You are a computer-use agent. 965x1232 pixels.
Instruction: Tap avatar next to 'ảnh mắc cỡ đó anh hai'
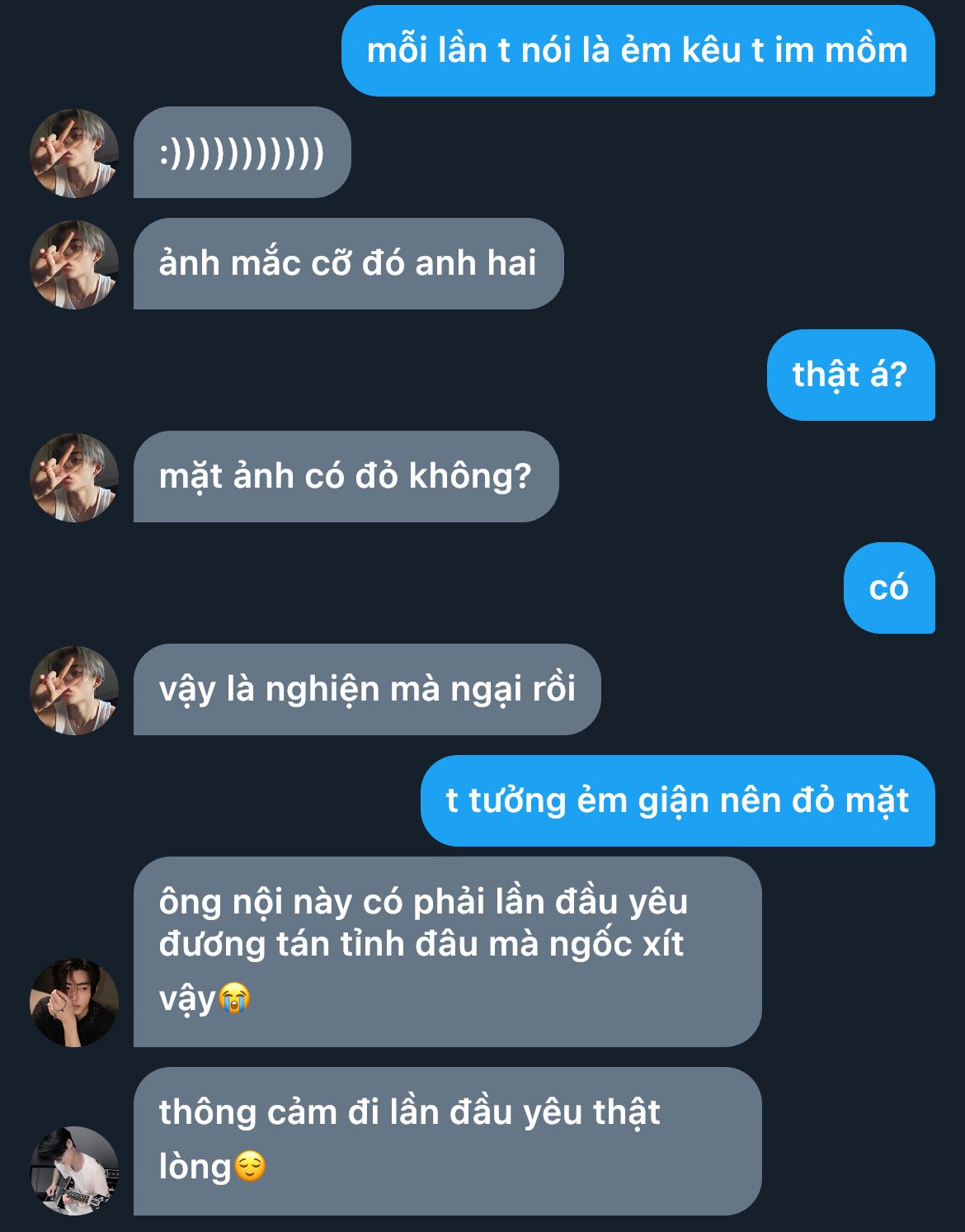click(x=74, y=265)
